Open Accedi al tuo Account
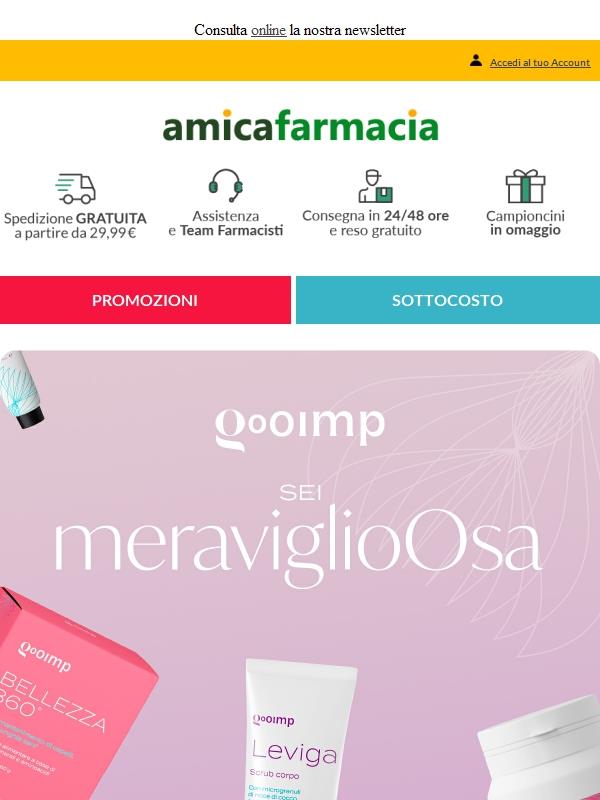Screen dimensions: 600x800 [x=539, y=62]
